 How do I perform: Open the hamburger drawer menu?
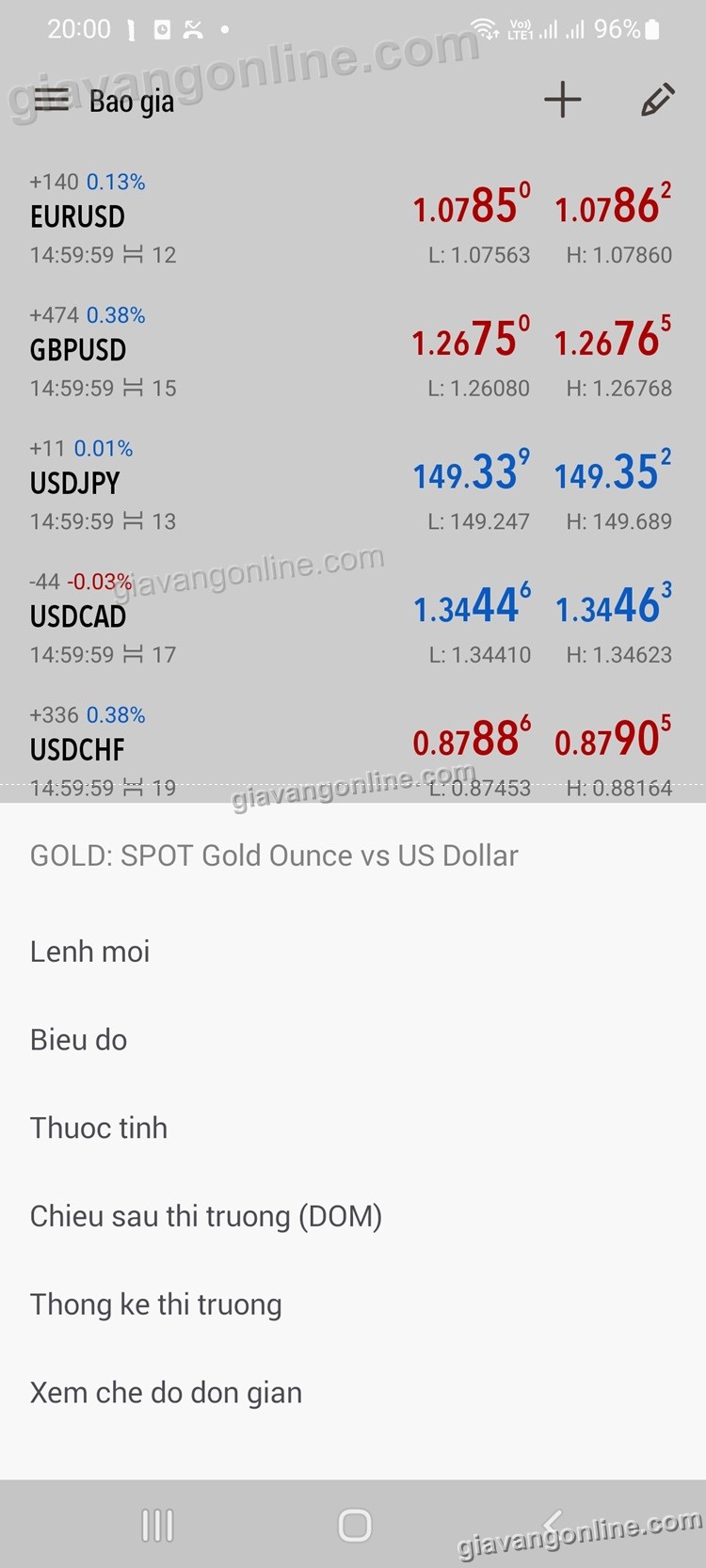pyautogui.click(x=51, y=100)
